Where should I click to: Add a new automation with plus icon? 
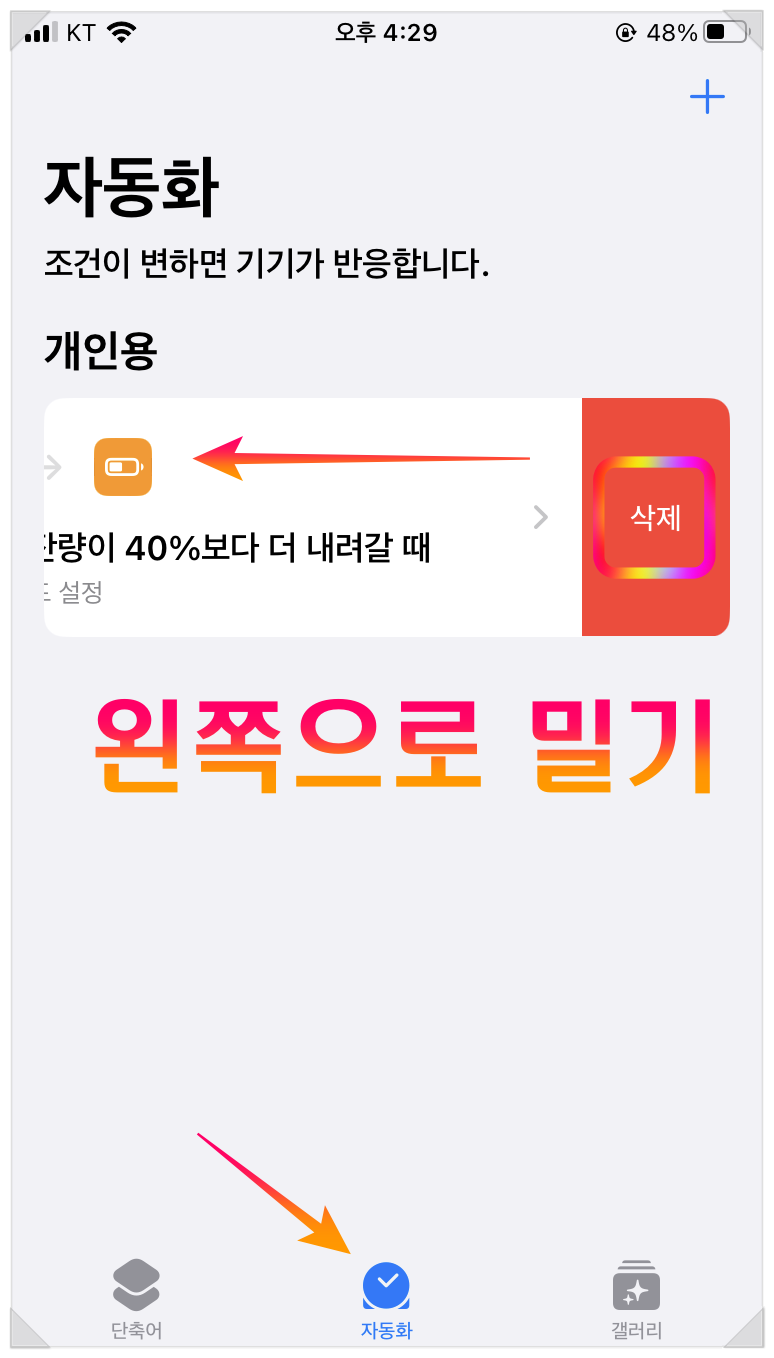[707, 97]
